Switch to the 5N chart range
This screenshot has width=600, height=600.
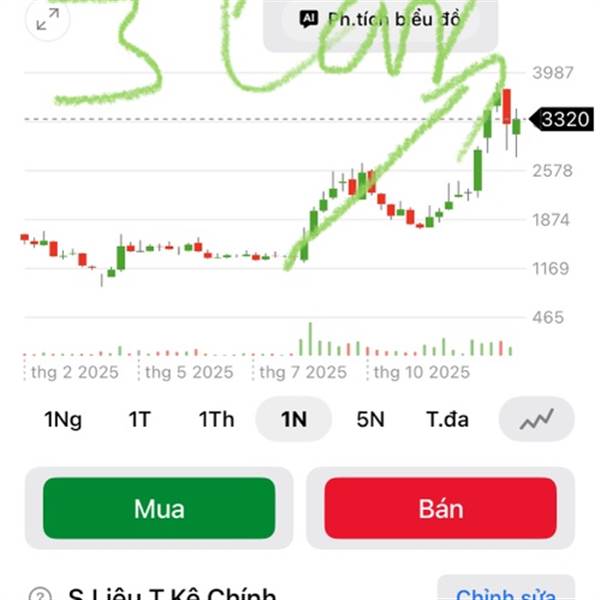370,419
